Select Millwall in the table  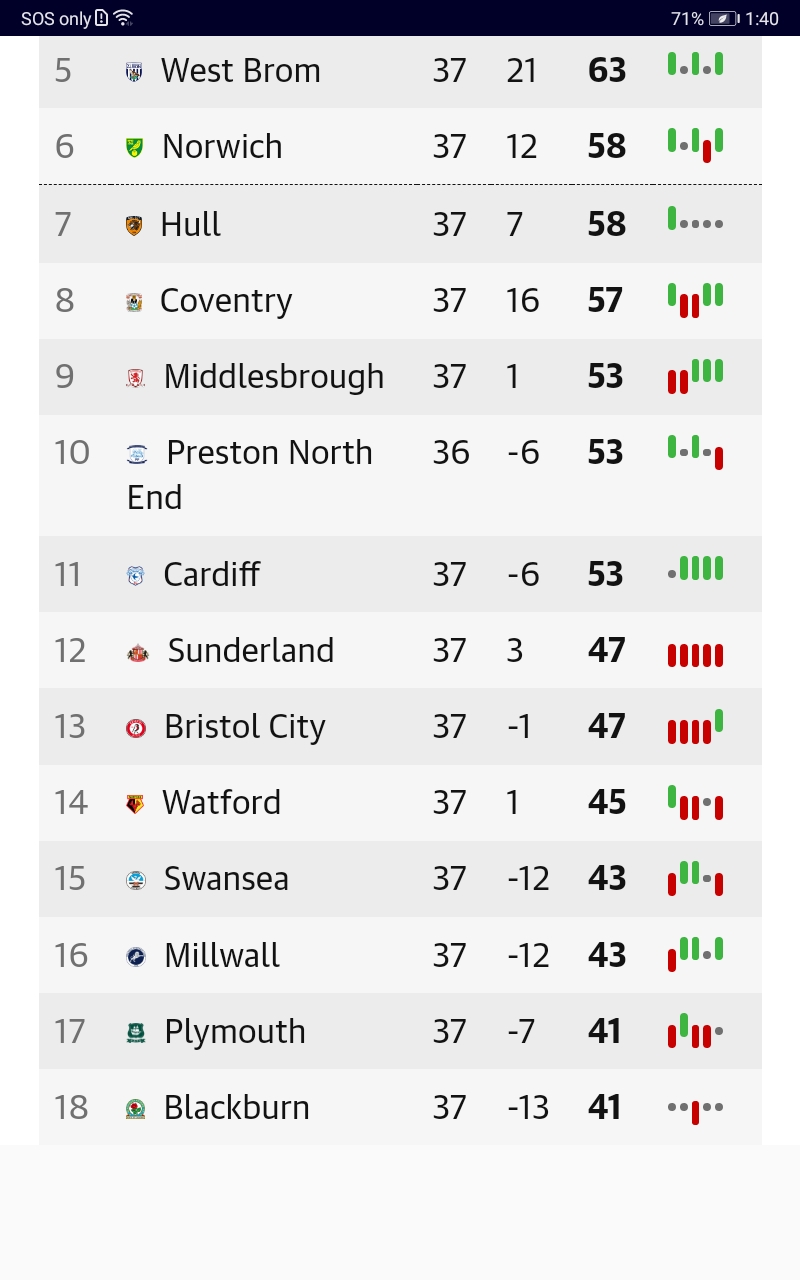[x=222, y=956]
